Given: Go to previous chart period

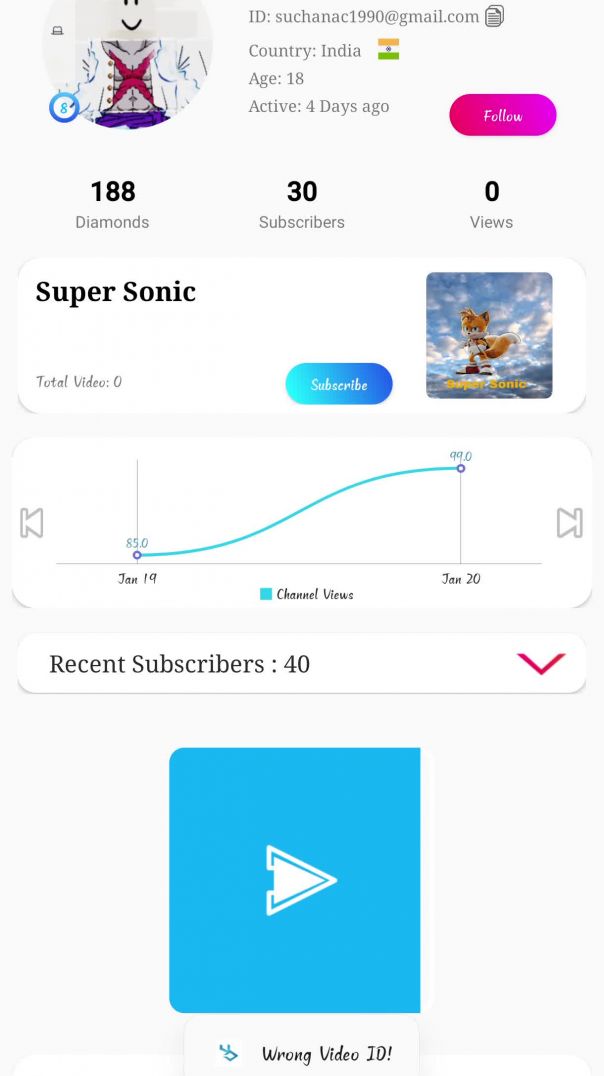Looking at the screenshot, I should click(x=32, y=522).
